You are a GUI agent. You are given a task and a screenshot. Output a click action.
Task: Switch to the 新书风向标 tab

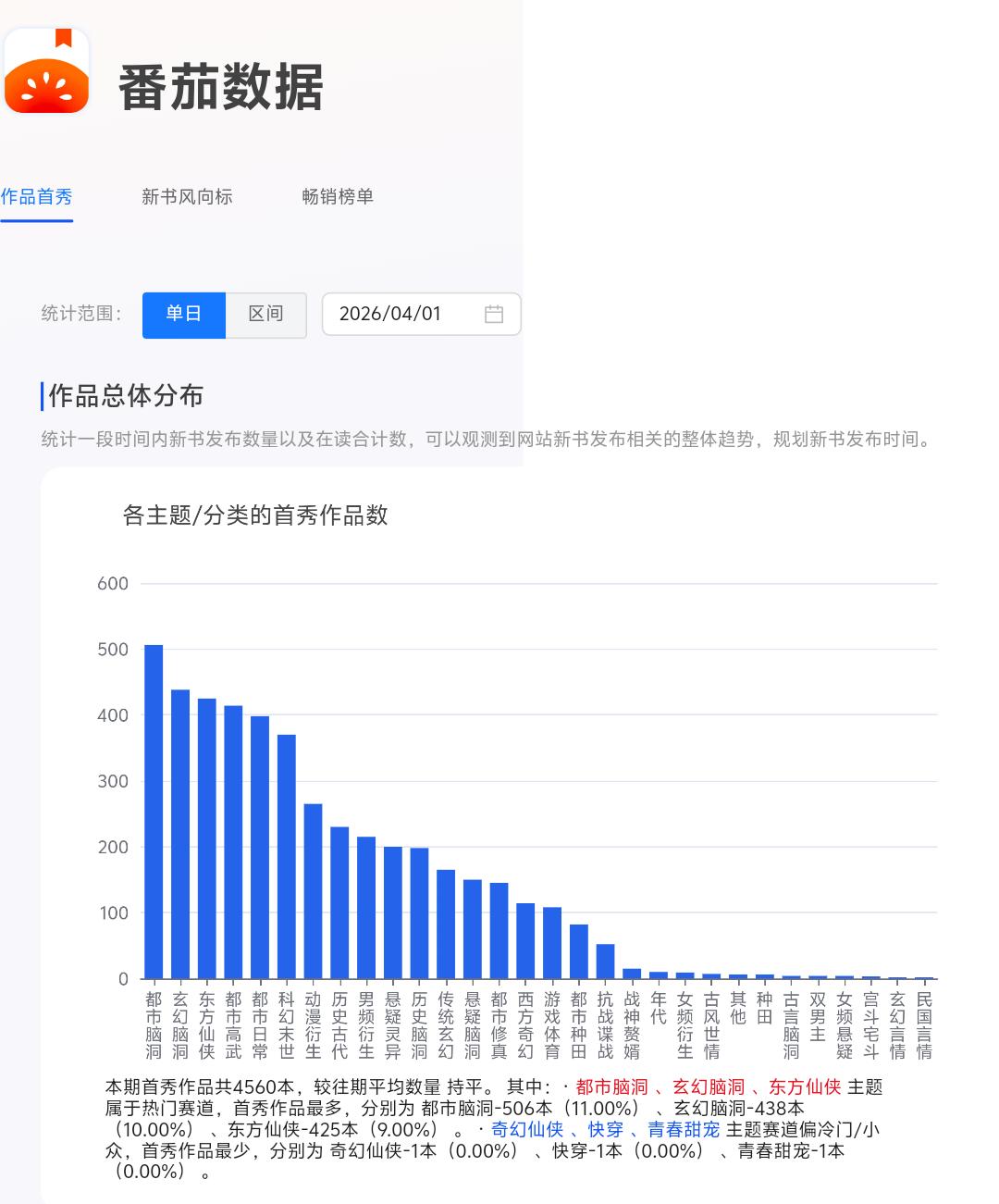pyautogui.click(x=188, y=196)
